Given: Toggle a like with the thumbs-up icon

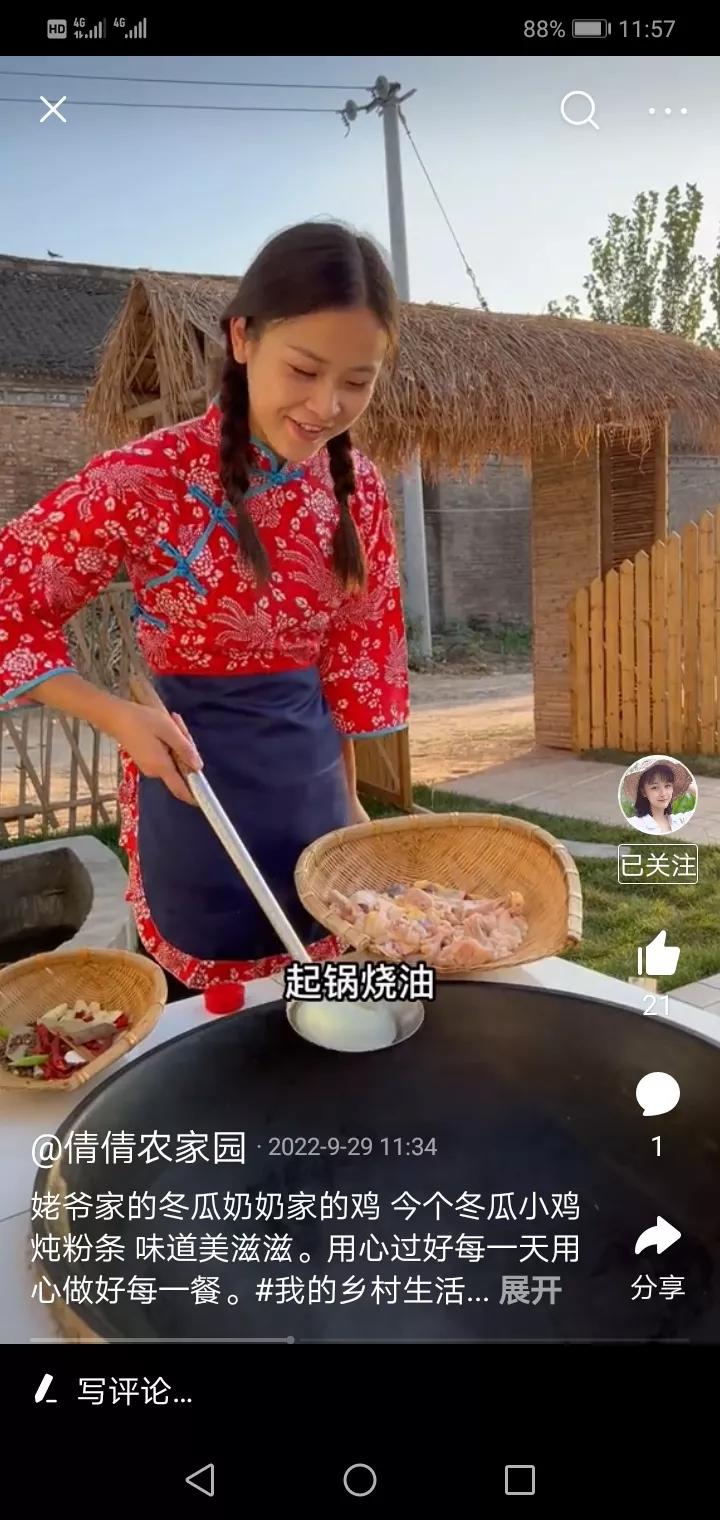Looking at the screenshot, I should [x=657, y=956].
